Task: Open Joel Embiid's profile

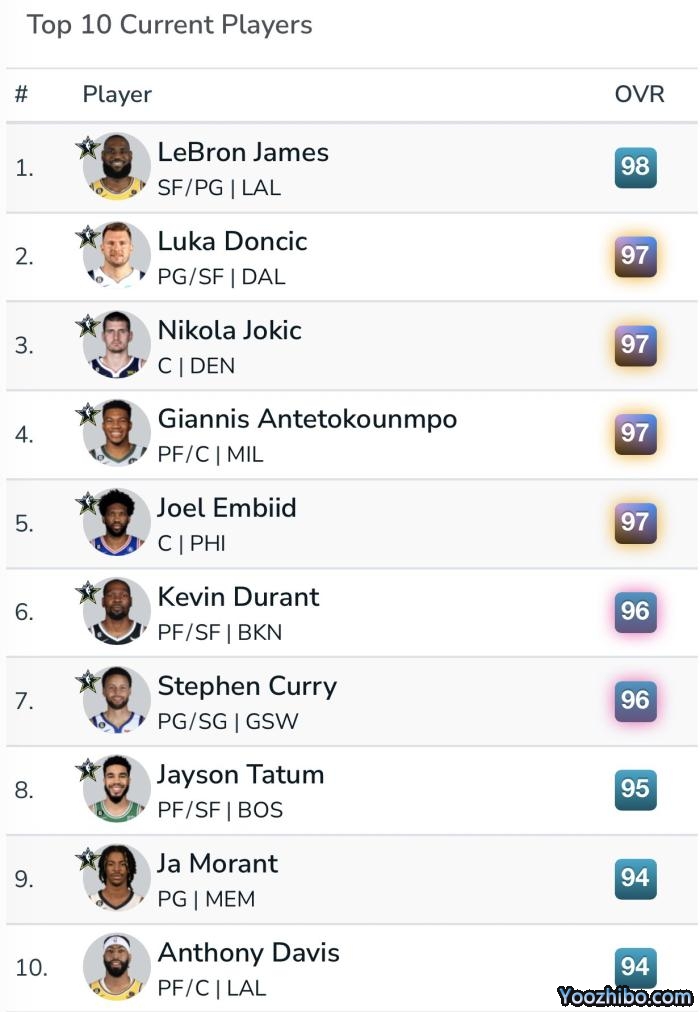Action: pos(227,508)
